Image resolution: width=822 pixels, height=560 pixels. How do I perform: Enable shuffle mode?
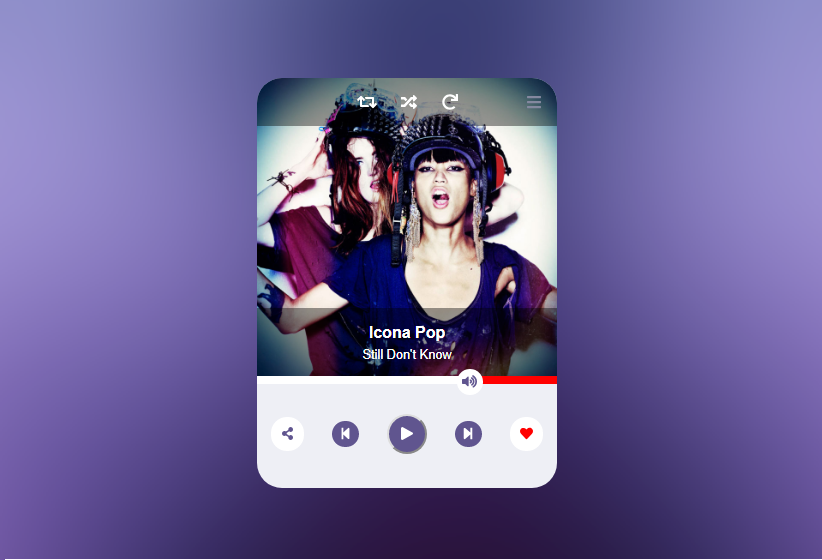(x=409, y=102)
